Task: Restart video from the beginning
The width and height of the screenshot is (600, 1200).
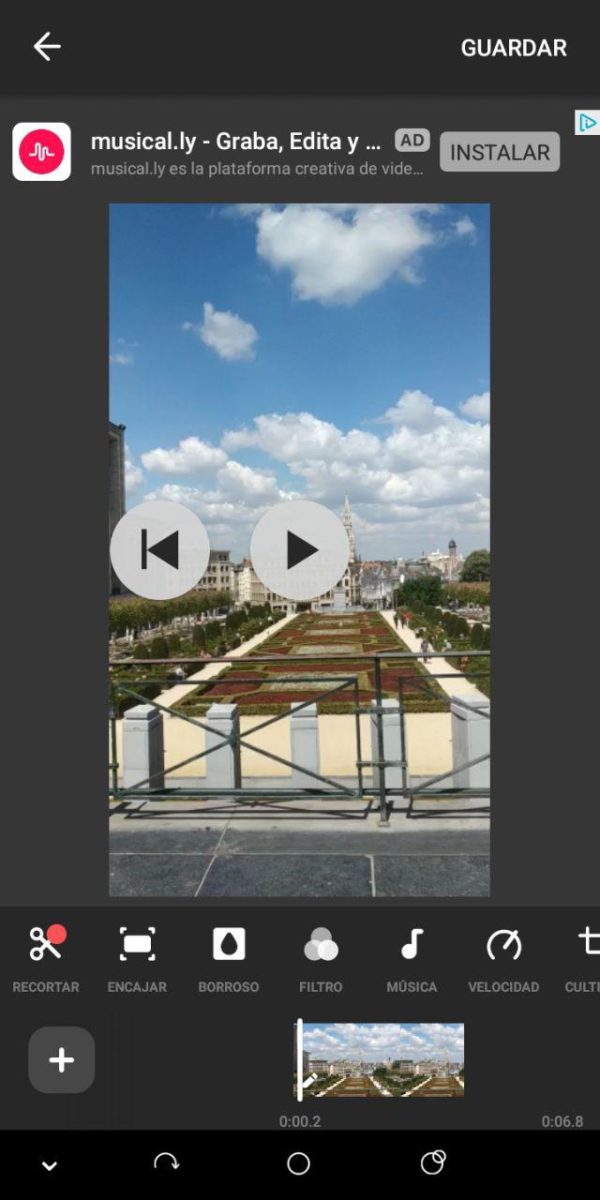Action: (x=160, y=550)
